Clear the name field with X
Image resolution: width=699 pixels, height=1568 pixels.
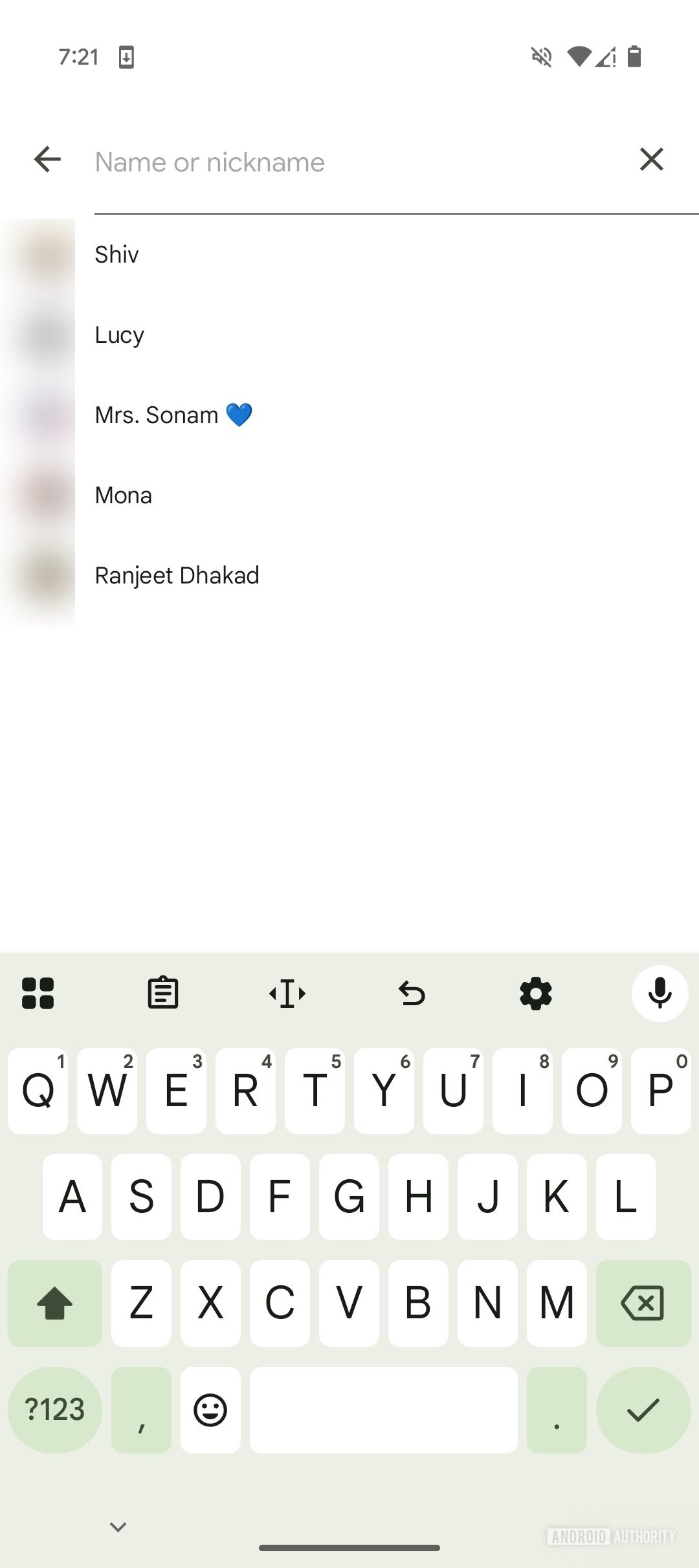coord(651,159)
